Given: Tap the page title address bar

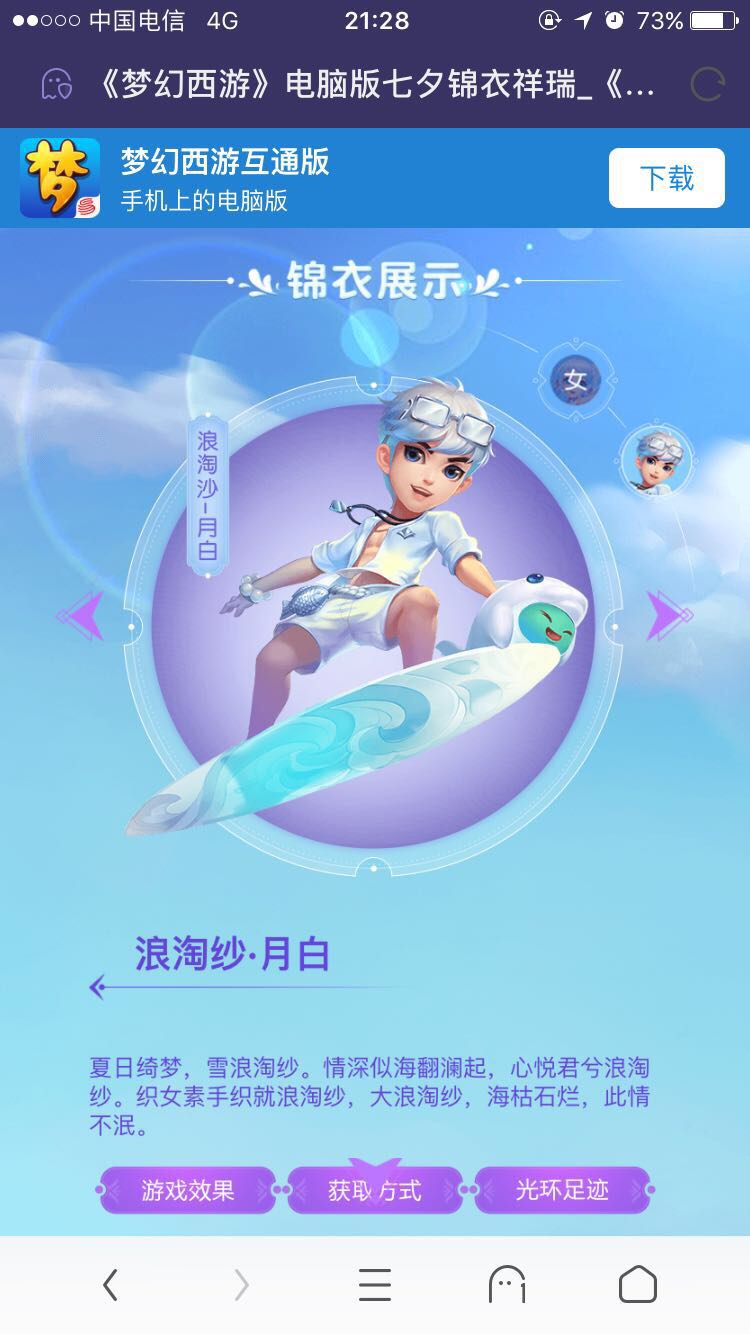Looking at the screenshot, I should click(377, 86).
